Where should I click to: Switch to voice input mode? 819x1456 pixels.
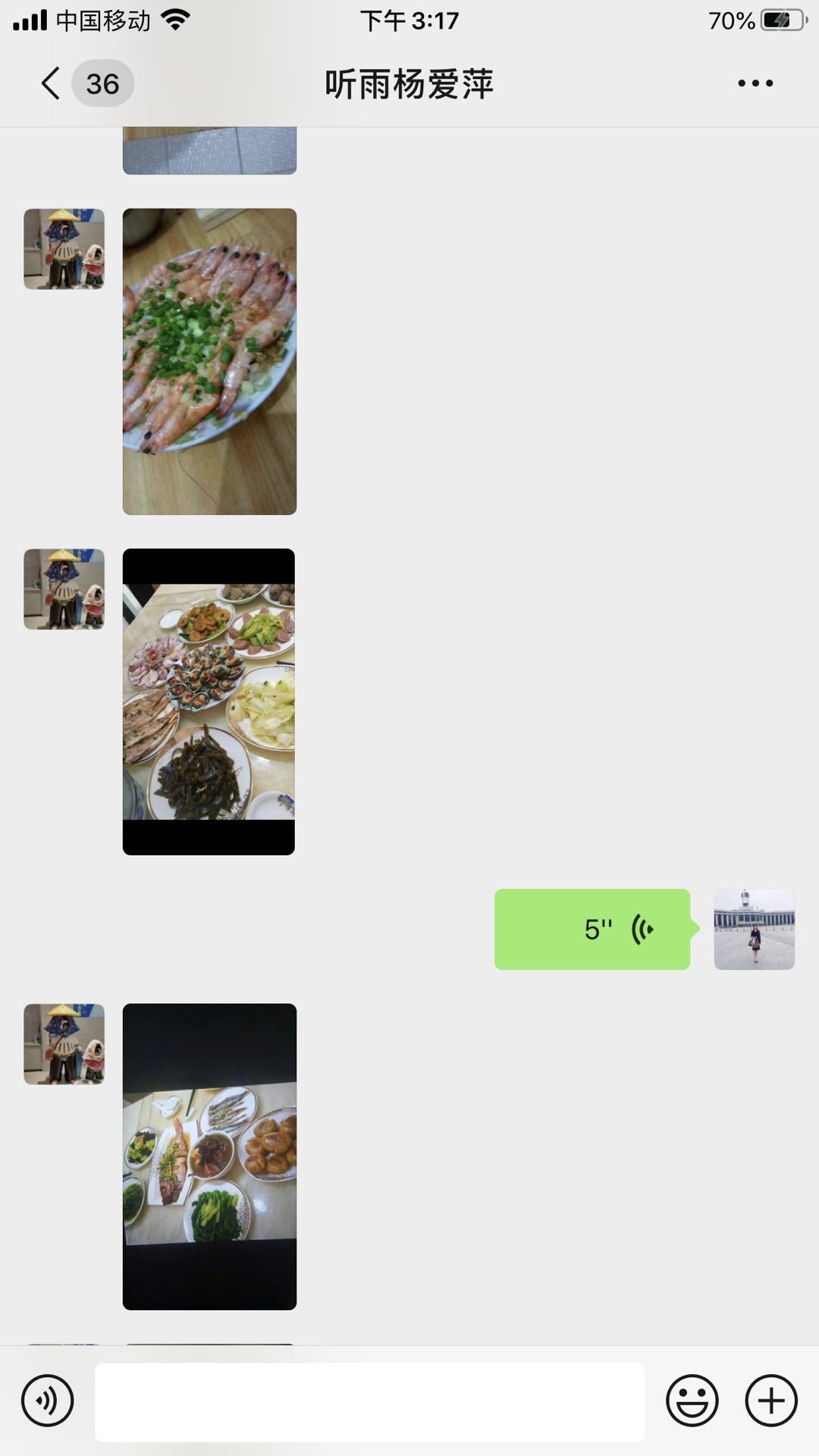[x=47, y=1401]
